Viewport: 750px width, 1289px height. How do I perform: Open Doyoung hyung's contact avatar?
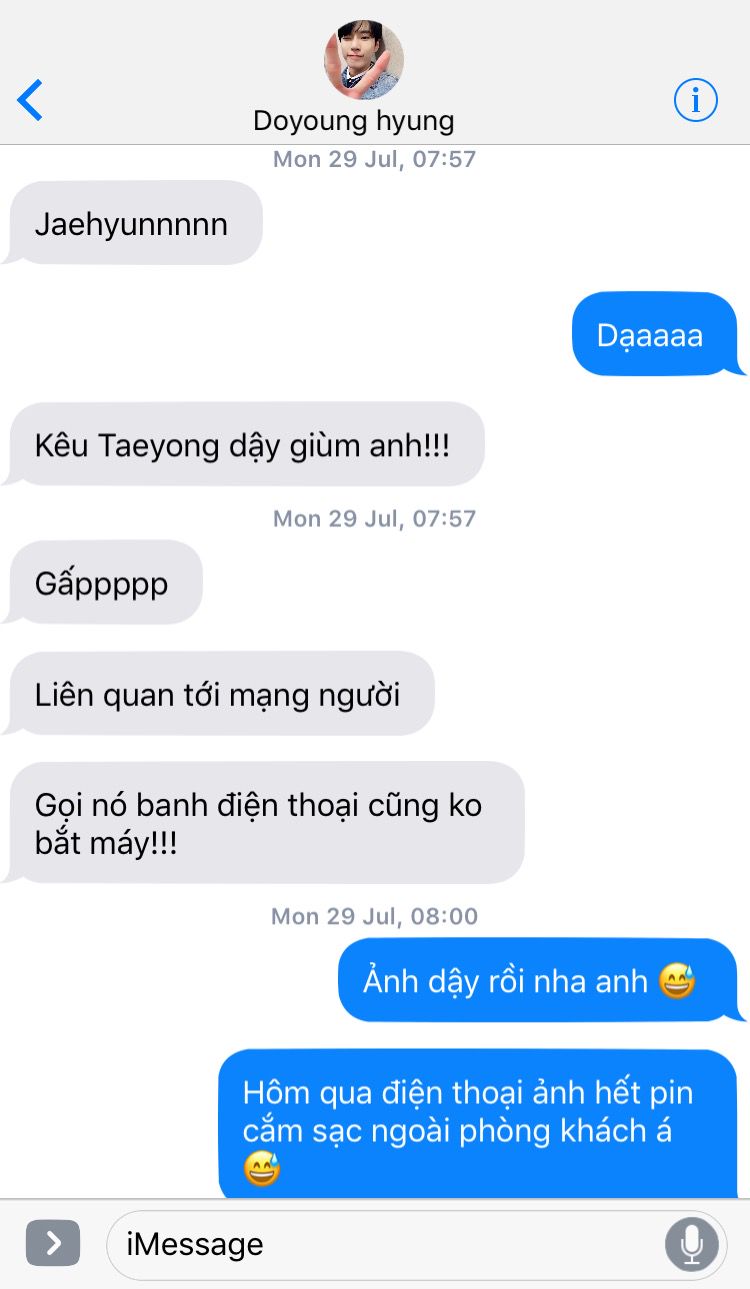point(364,60)
